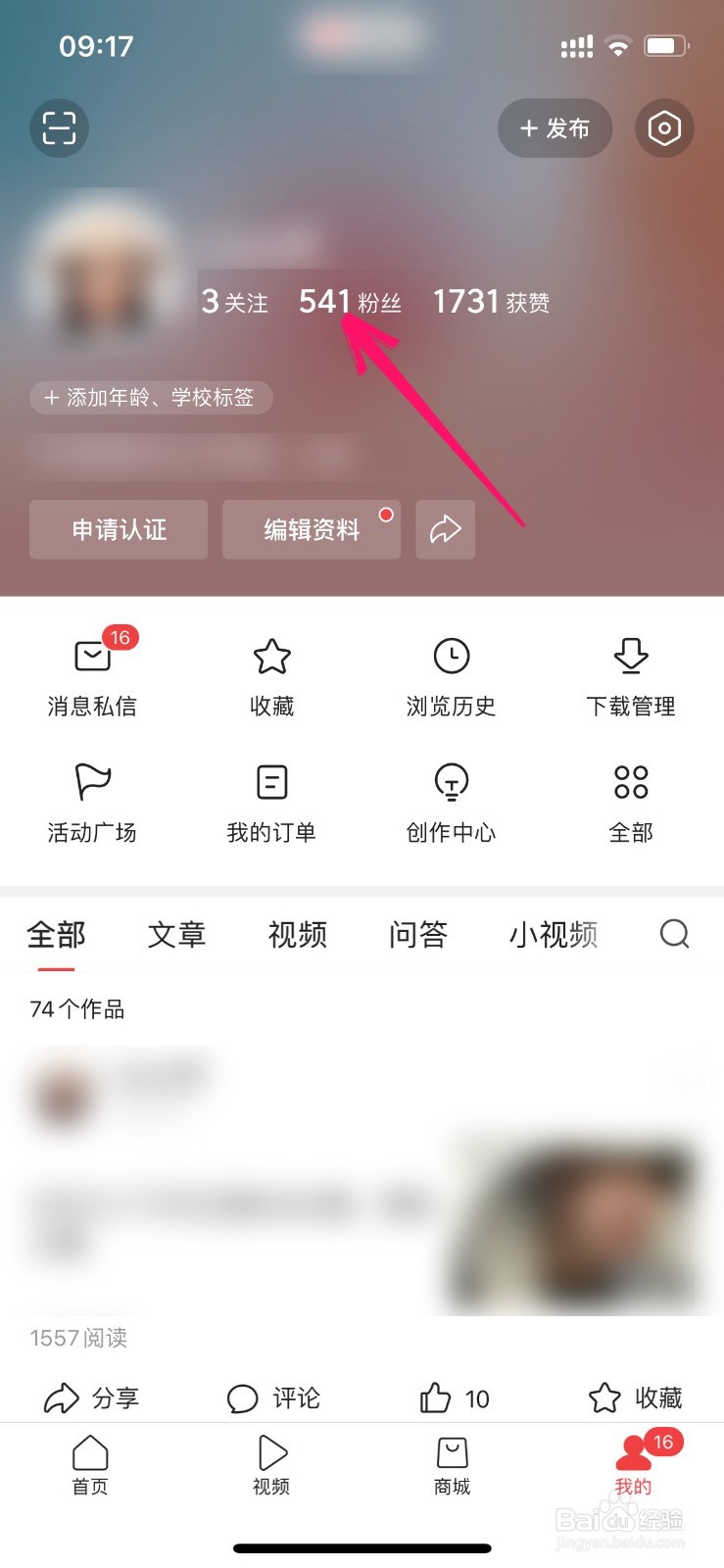Tap the 发布 publish button
724x1568 pixels.
coord(555,128)
